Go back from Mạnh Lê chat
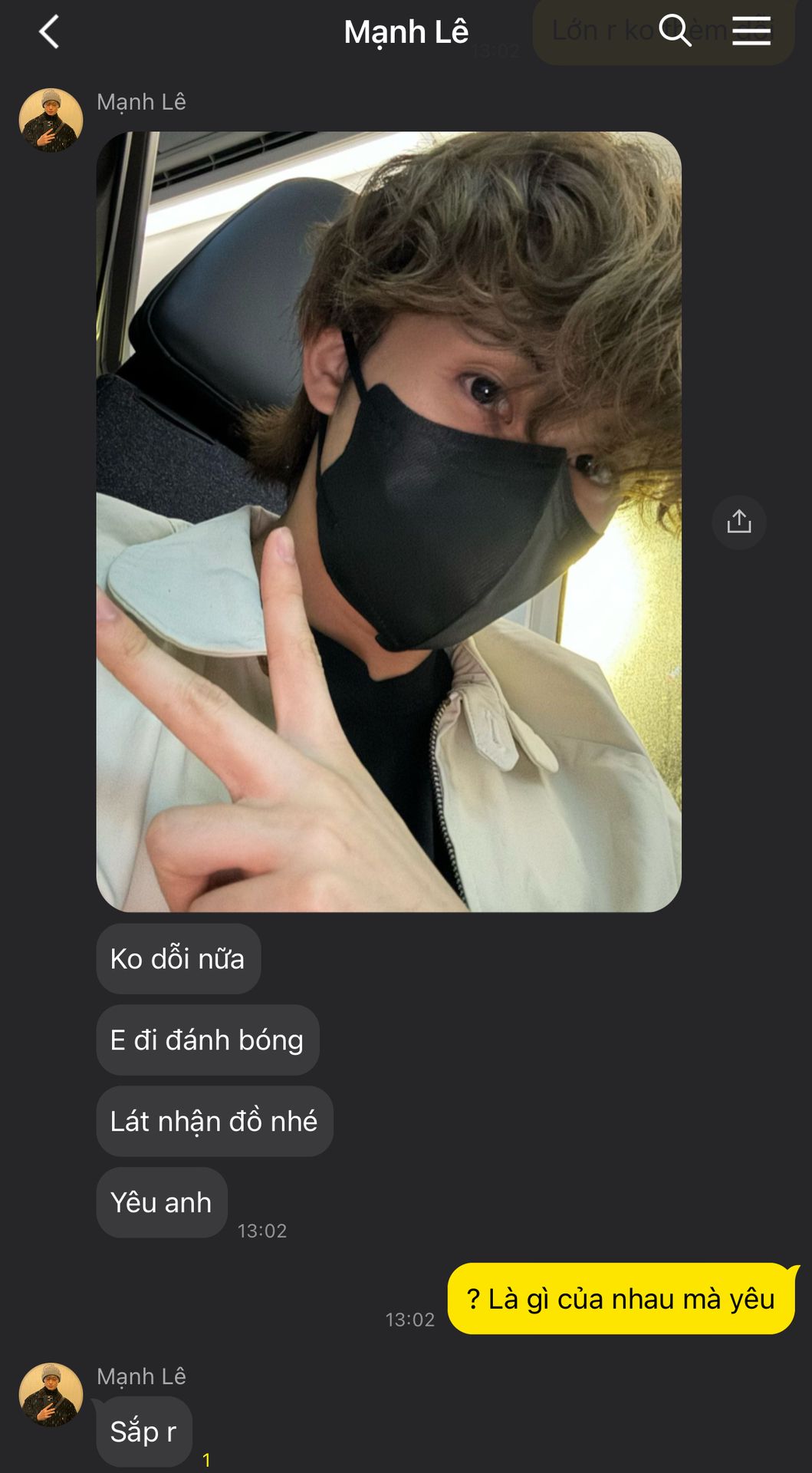 click(49, 32)
